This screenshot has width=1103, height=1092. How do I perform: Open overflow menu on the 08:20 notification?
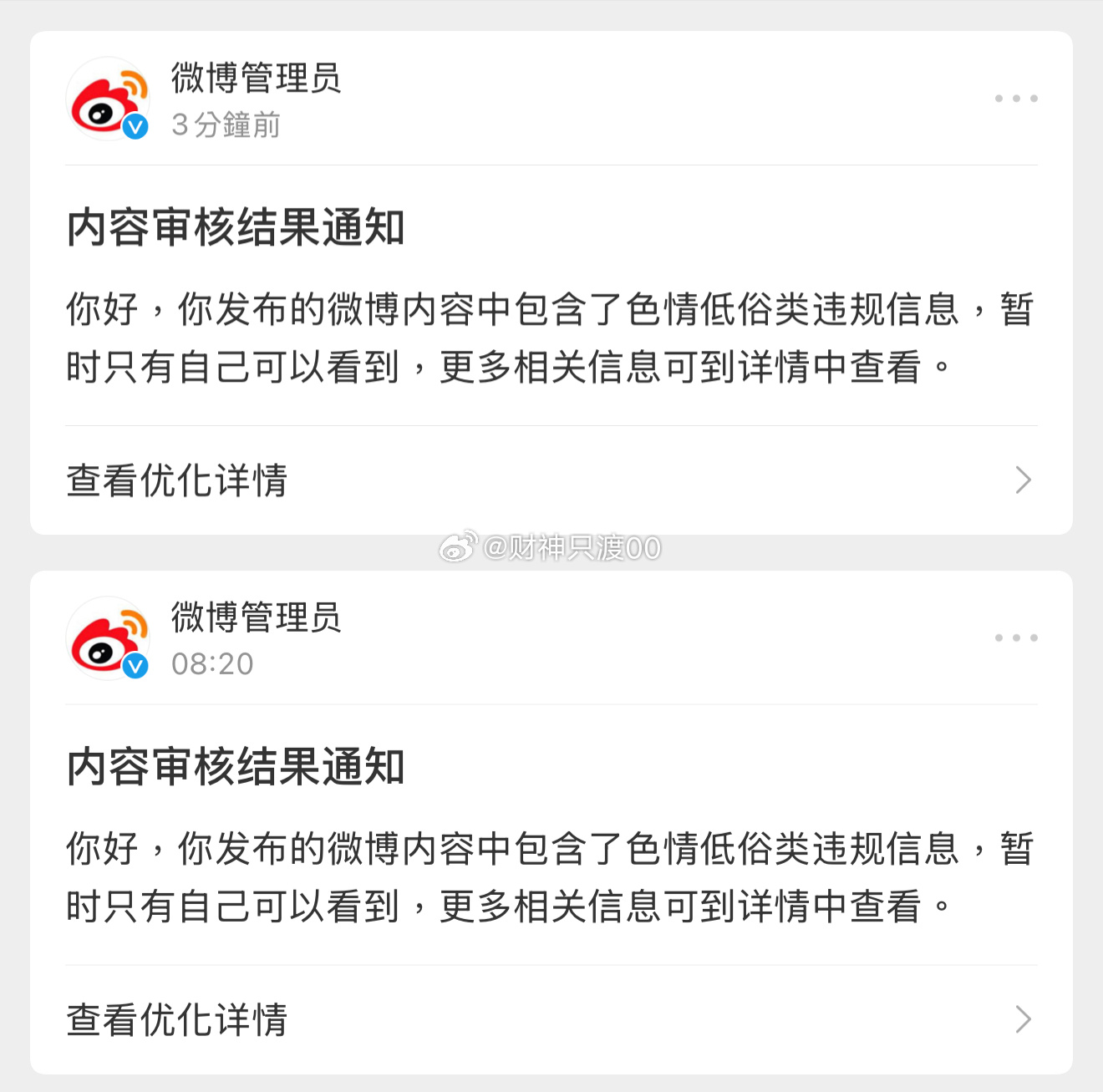point(1016,637)
